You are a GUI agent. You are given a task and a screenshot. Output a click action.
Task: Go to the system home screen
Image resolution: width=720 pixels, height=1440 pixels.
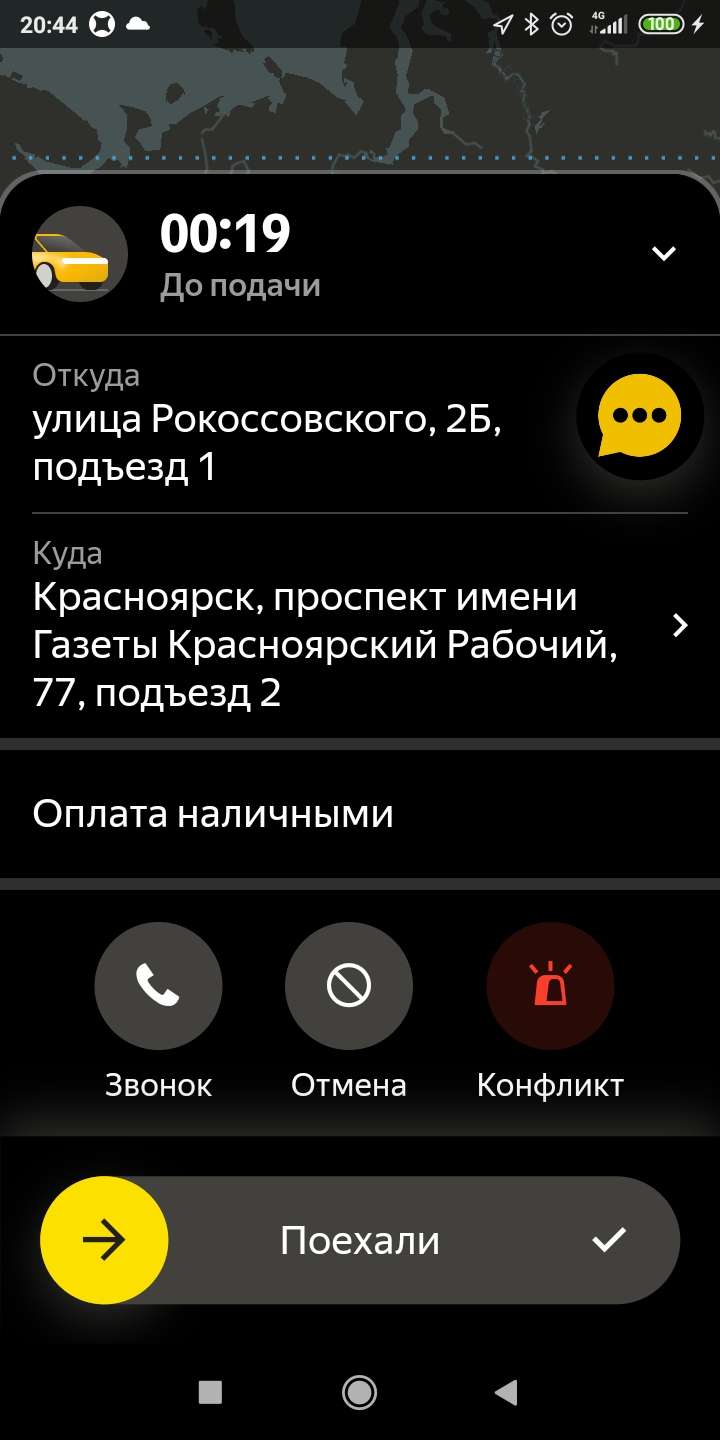coord(359,1392)
